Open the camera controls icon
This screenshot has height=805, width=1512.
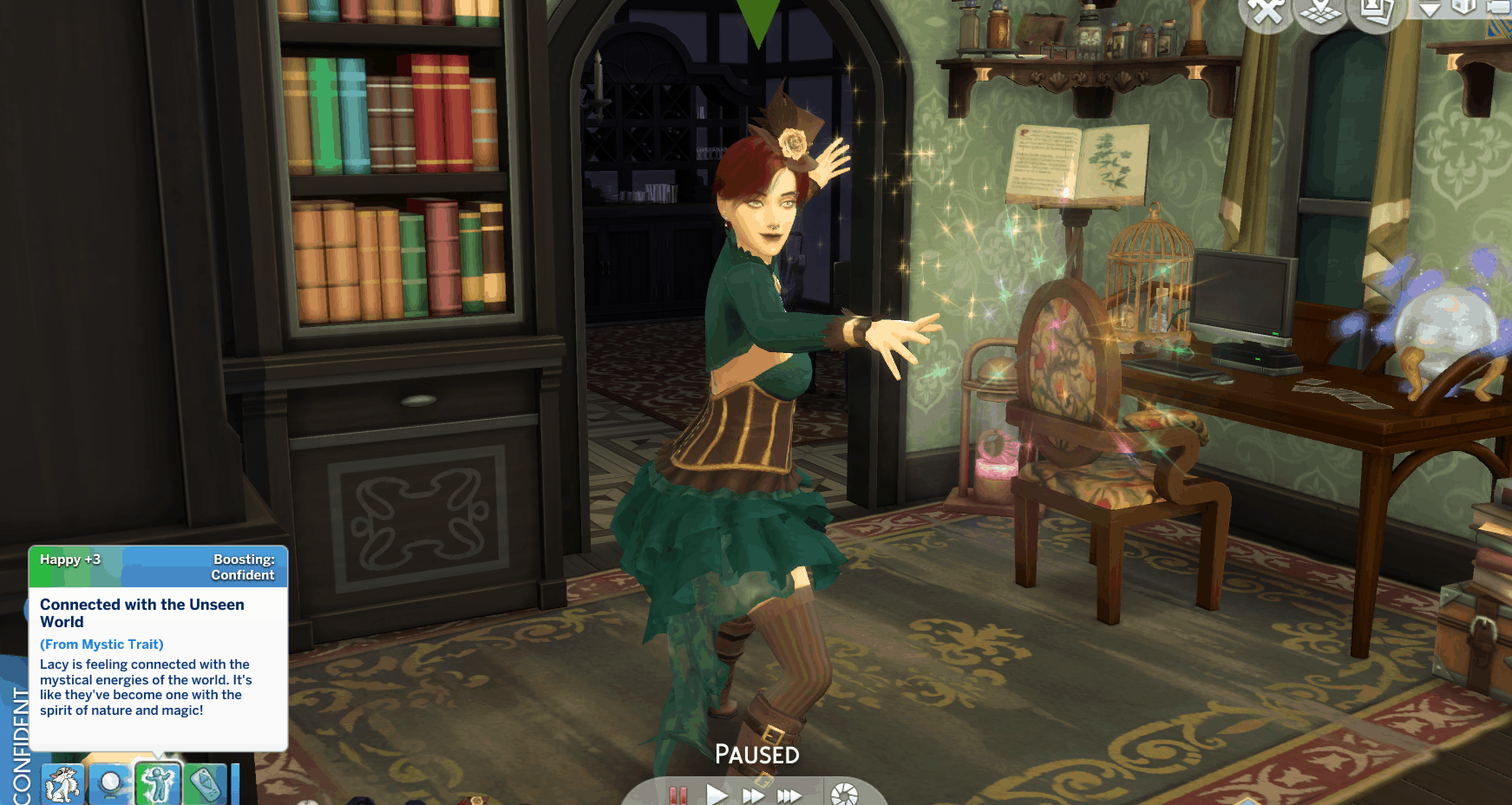1498,5
